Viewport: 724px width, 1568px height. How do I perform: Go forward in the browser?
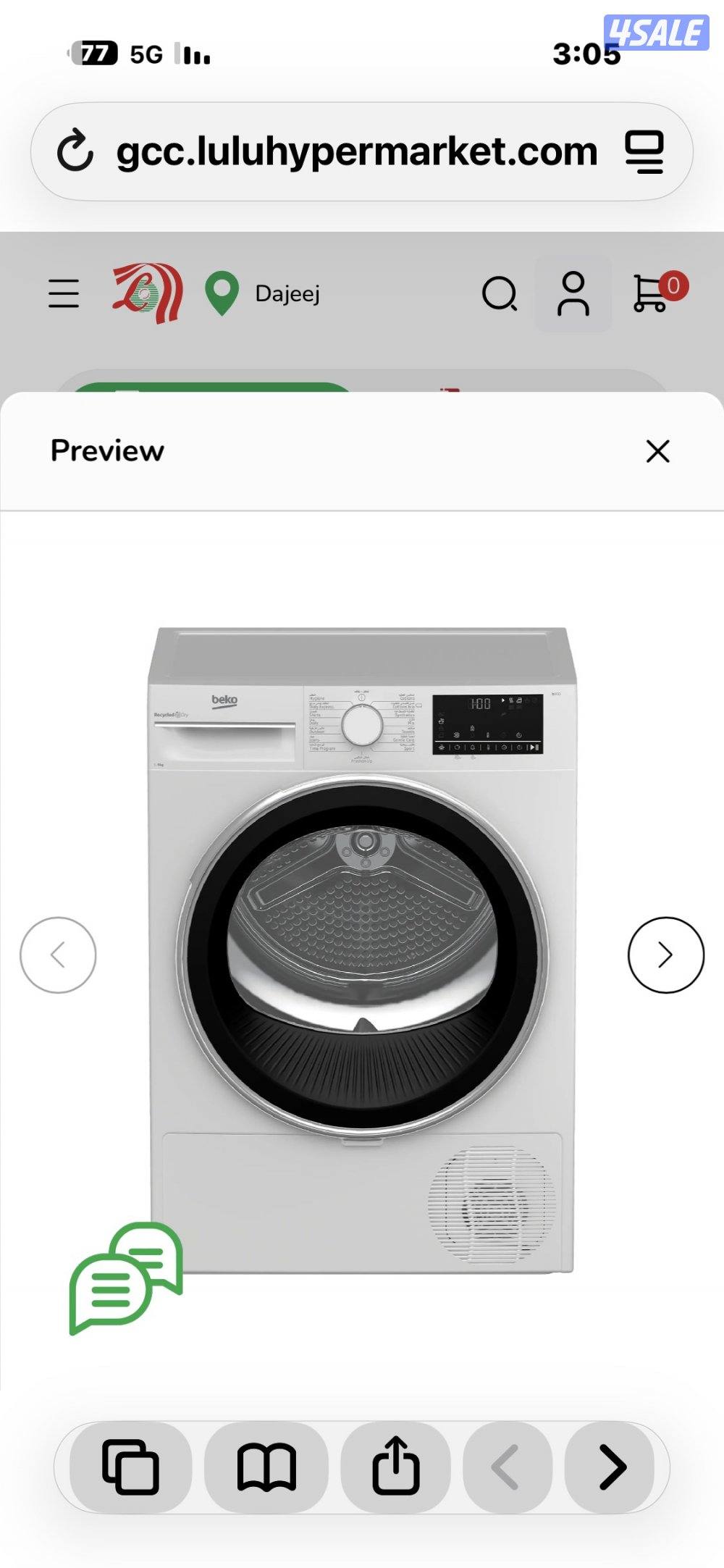coord(612,1467)
